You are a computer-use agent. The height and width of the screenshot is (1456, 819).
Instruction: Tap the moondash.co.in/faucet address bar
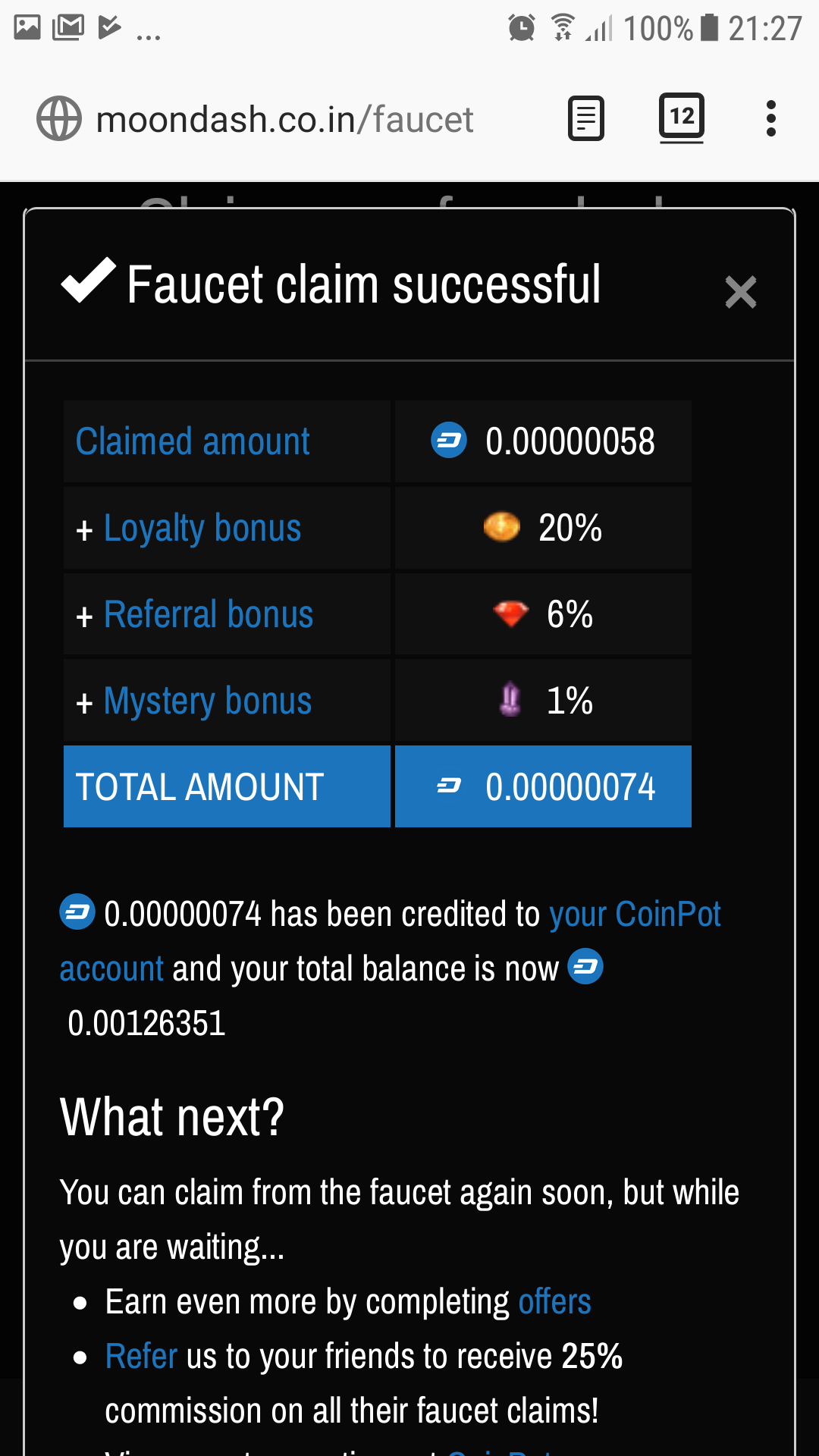coord(285,119)
